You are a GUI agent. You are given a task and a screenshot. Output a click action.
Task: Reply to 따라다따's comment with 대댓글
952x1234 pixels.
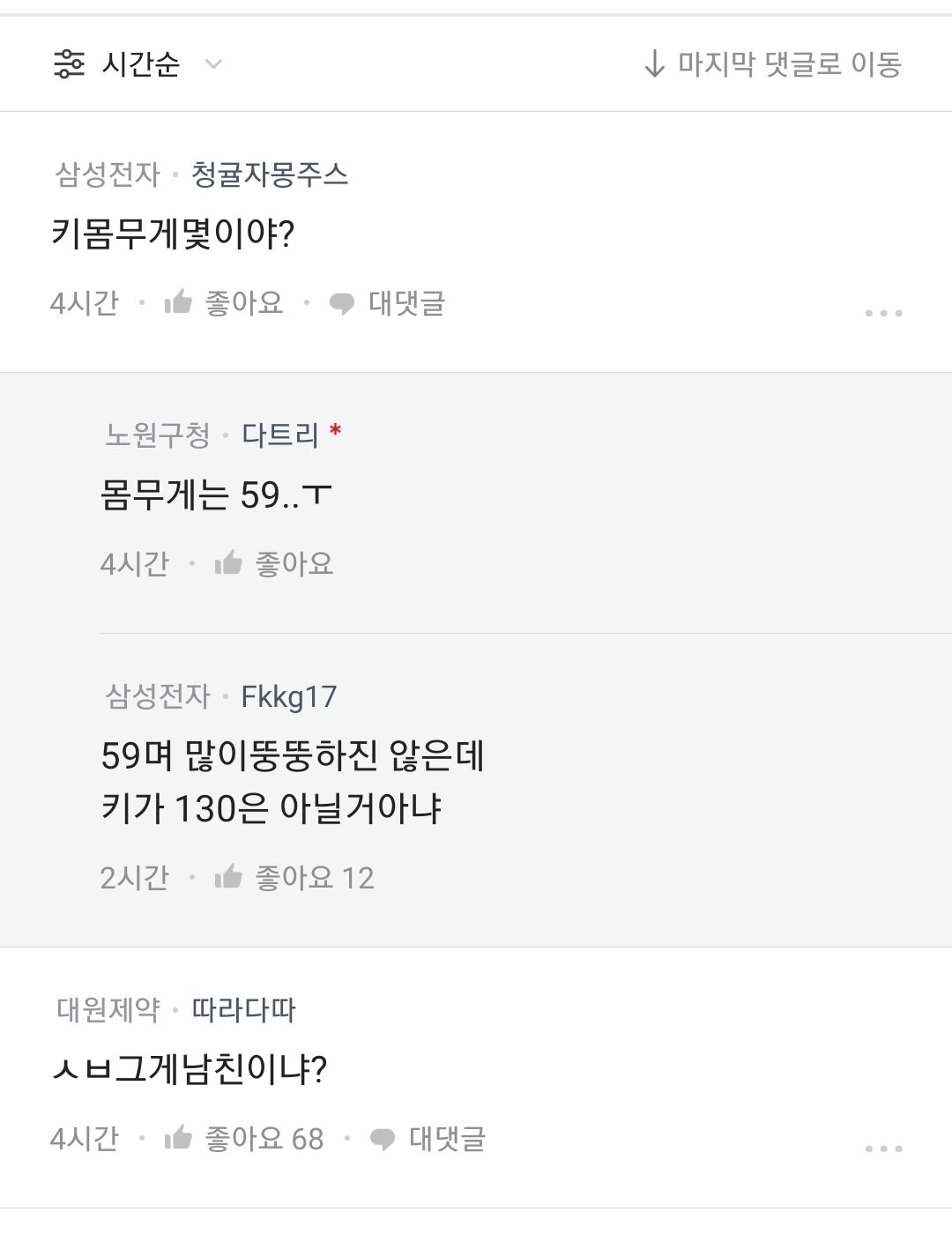coord(428,1139)
